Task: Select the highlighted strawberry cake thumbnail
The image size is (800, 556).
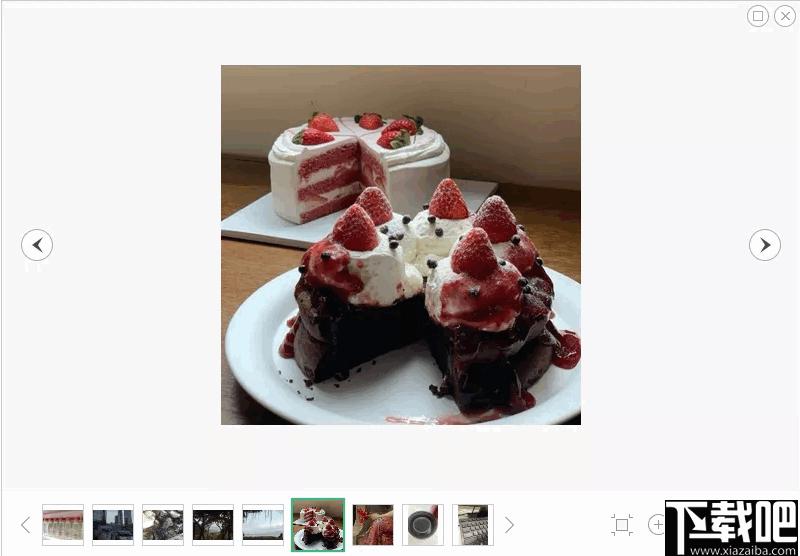Action: pos(318,525)
